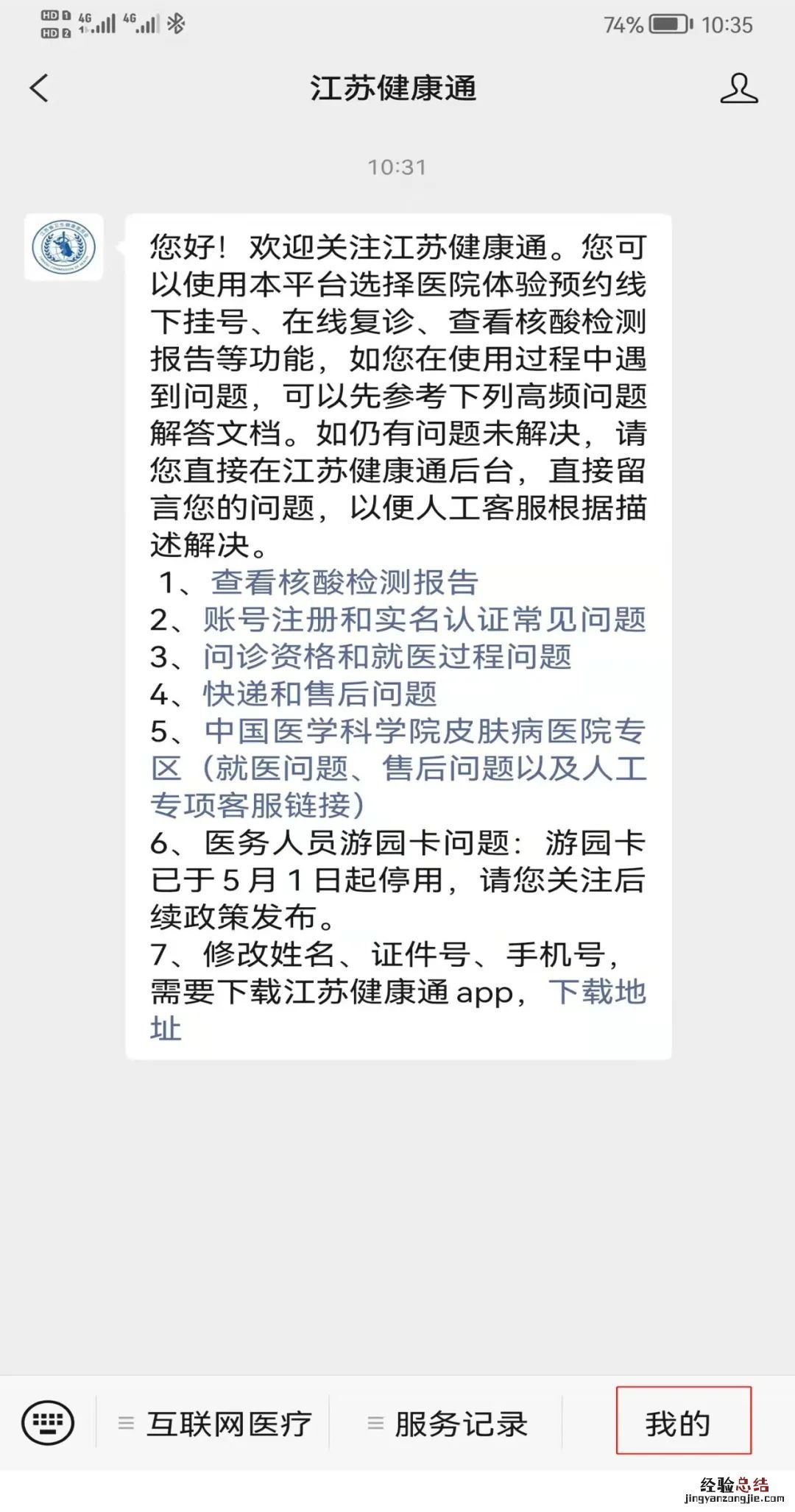This screenshot has height=1512, width=795.
Task: Expand the 服务记录 menu
Action: (448, 1424)
